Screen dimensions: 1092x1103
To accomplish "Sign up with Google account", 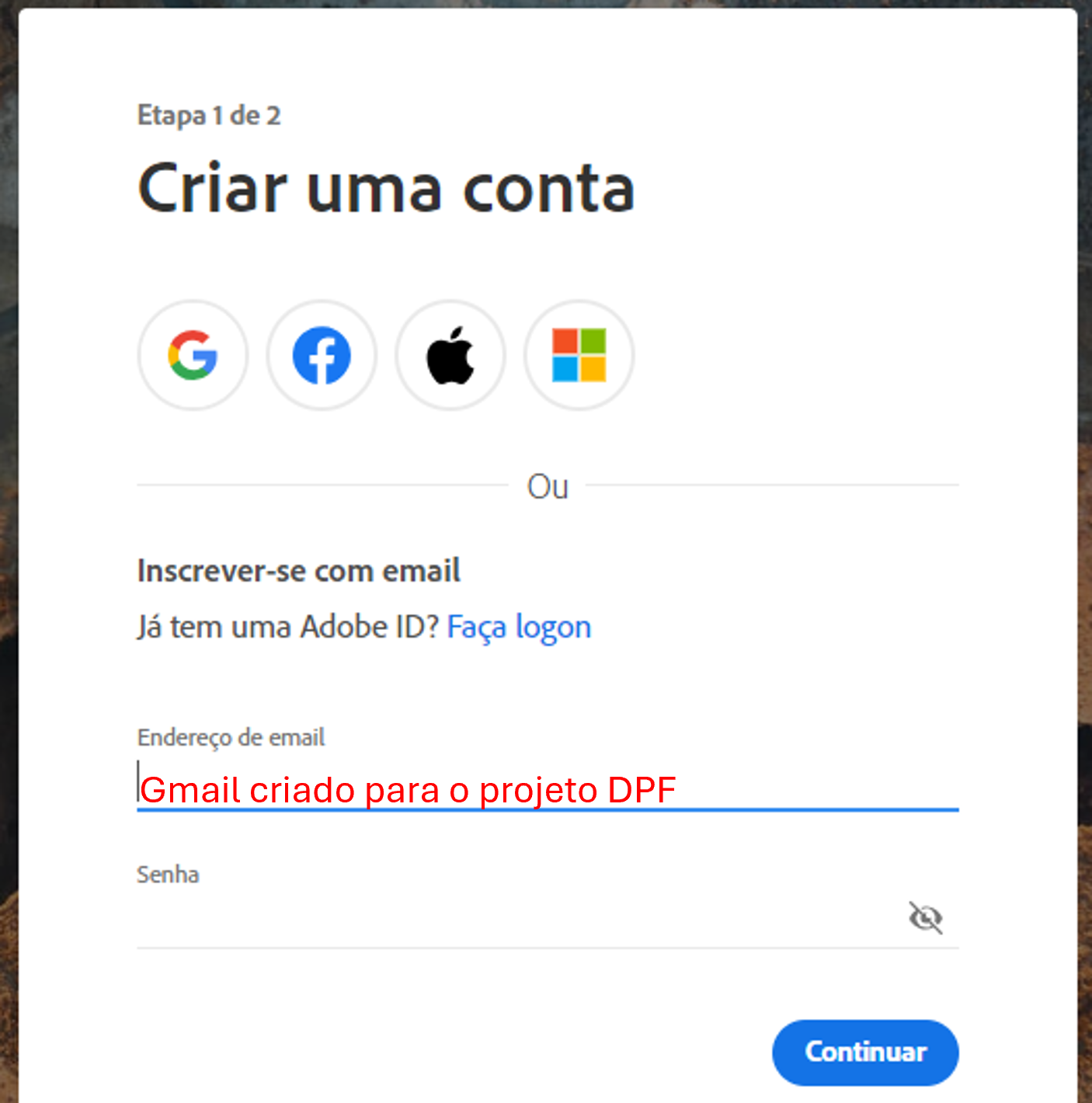I will coord(193,355).
